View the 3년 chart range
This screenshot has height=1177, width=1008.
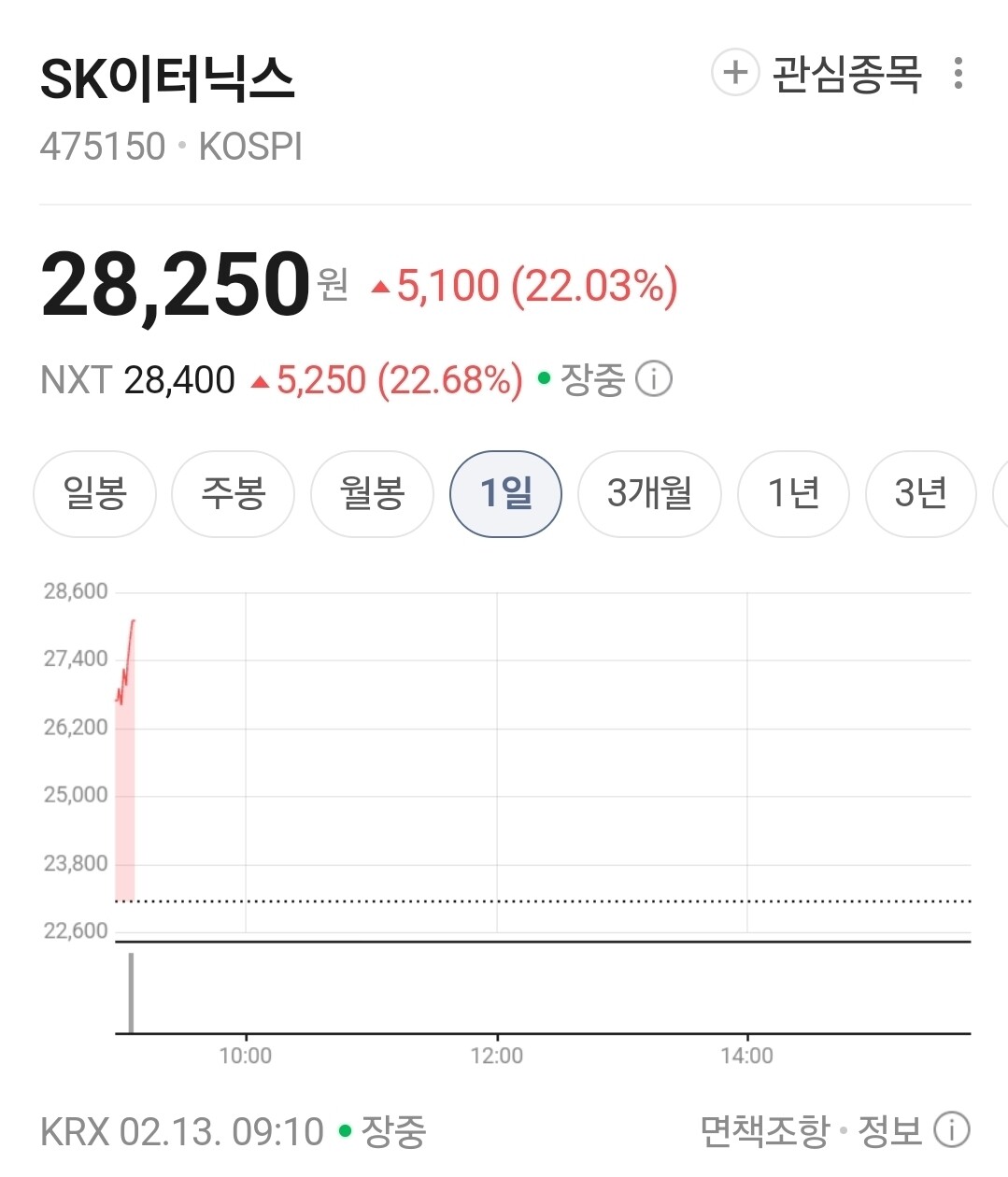[921, 494]
